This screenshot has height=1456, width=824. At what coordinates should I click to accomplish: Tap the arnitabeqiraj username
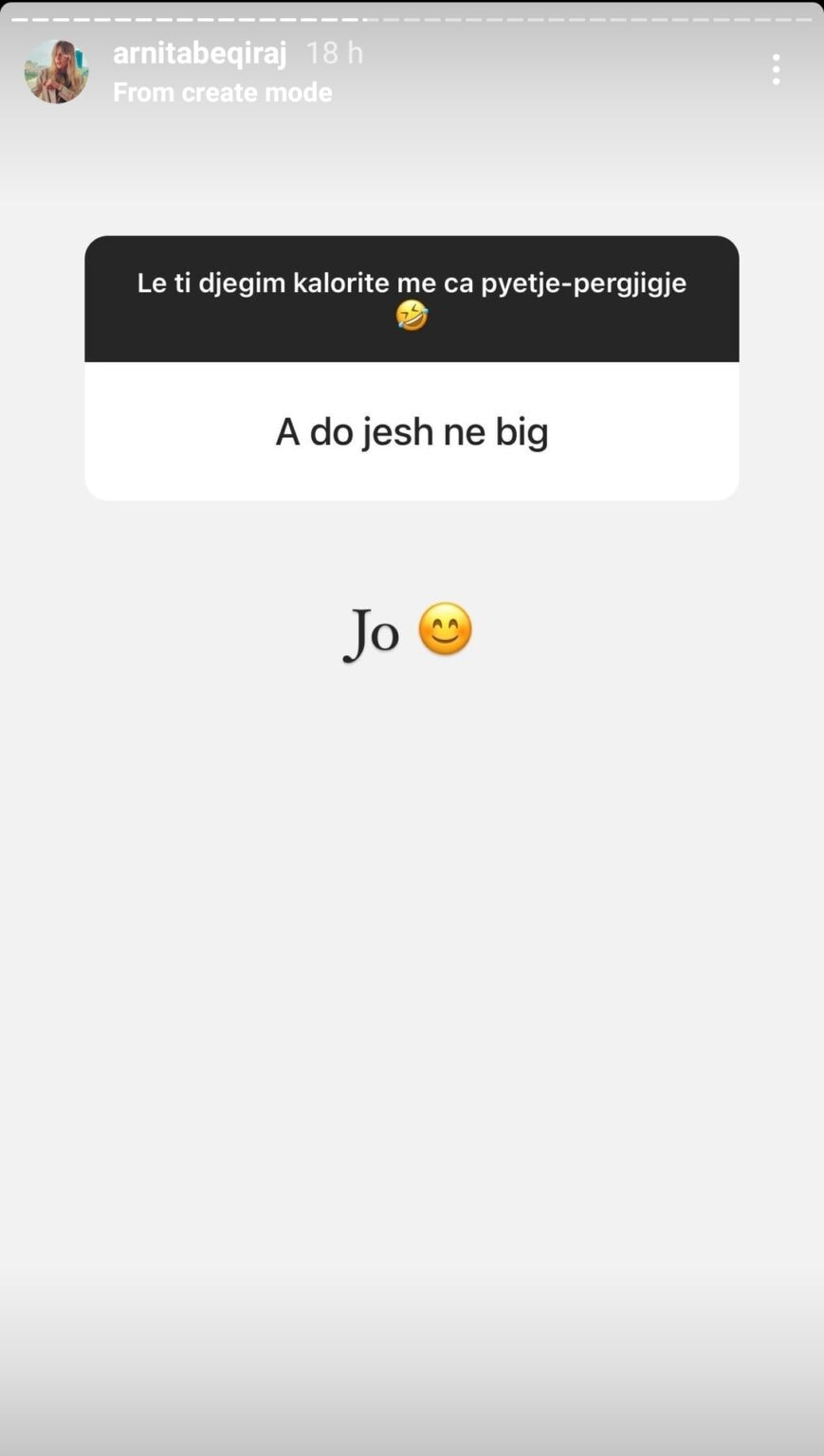(199, 53)
